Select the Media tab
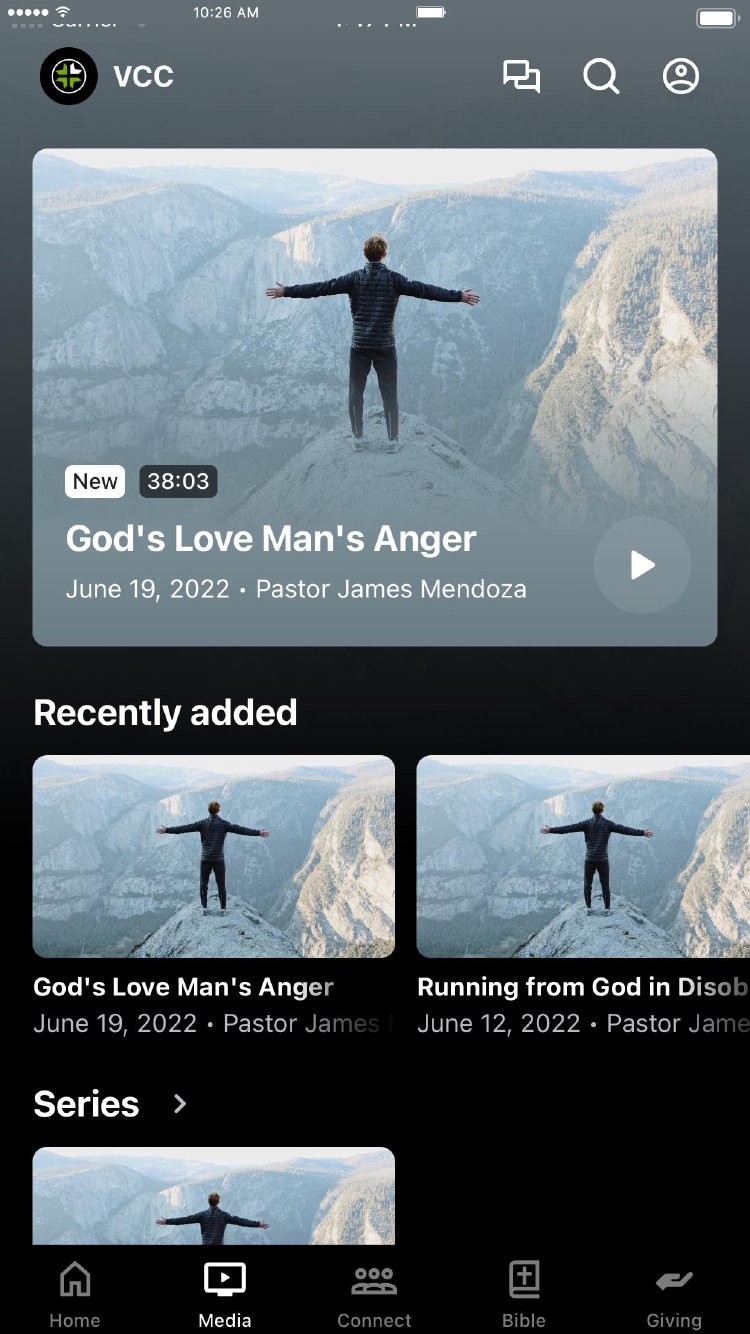The height and width of the screenshot is (1334, 750). coord(225,1294)
